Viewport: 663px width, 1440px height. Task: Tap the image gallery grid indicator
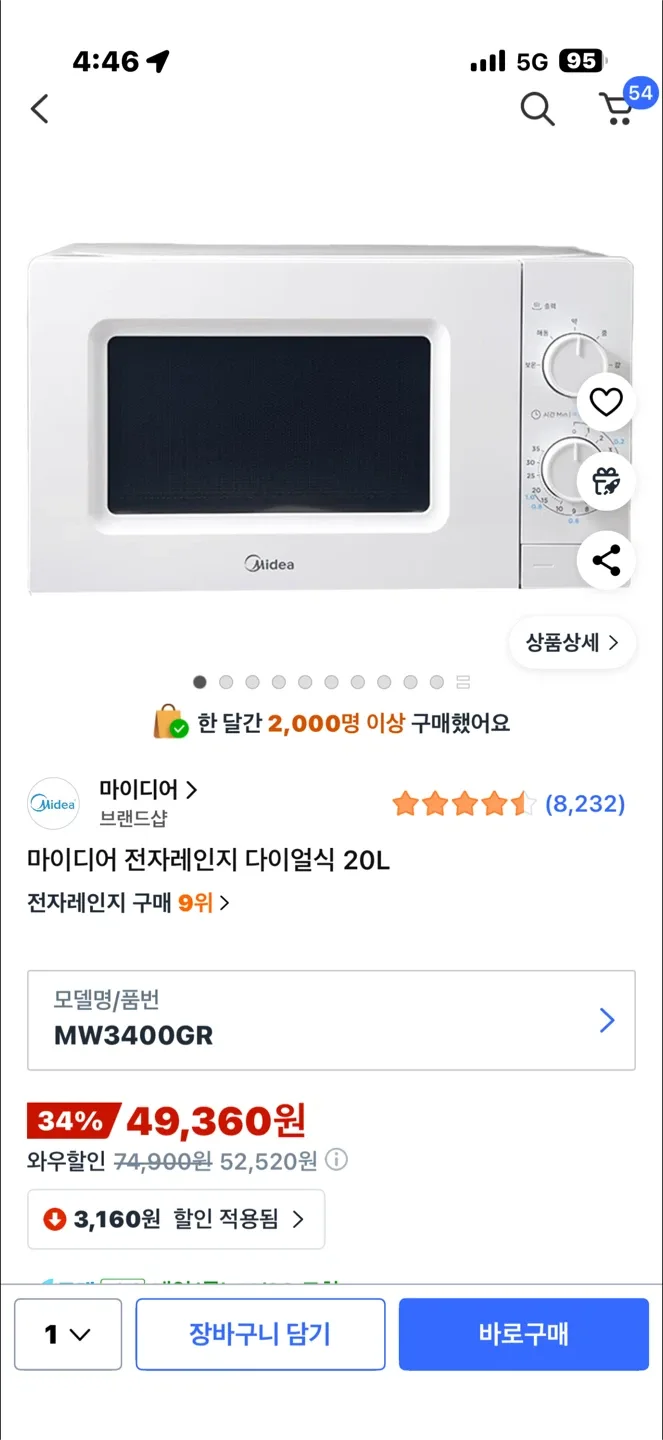tap(463, 682)
